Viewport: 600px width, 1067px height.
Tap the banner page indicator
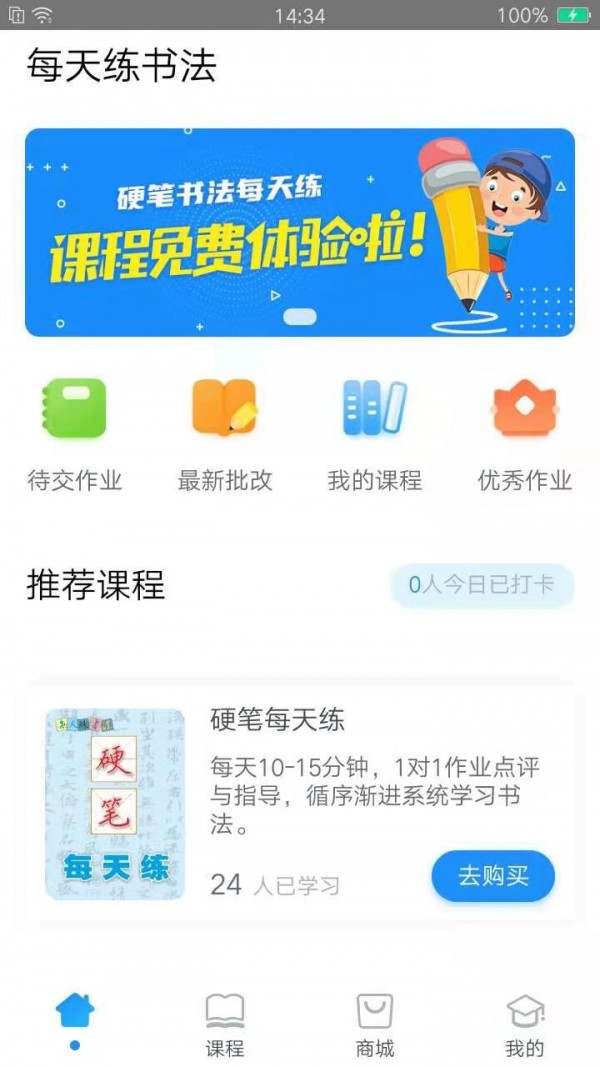coord(300,317)
